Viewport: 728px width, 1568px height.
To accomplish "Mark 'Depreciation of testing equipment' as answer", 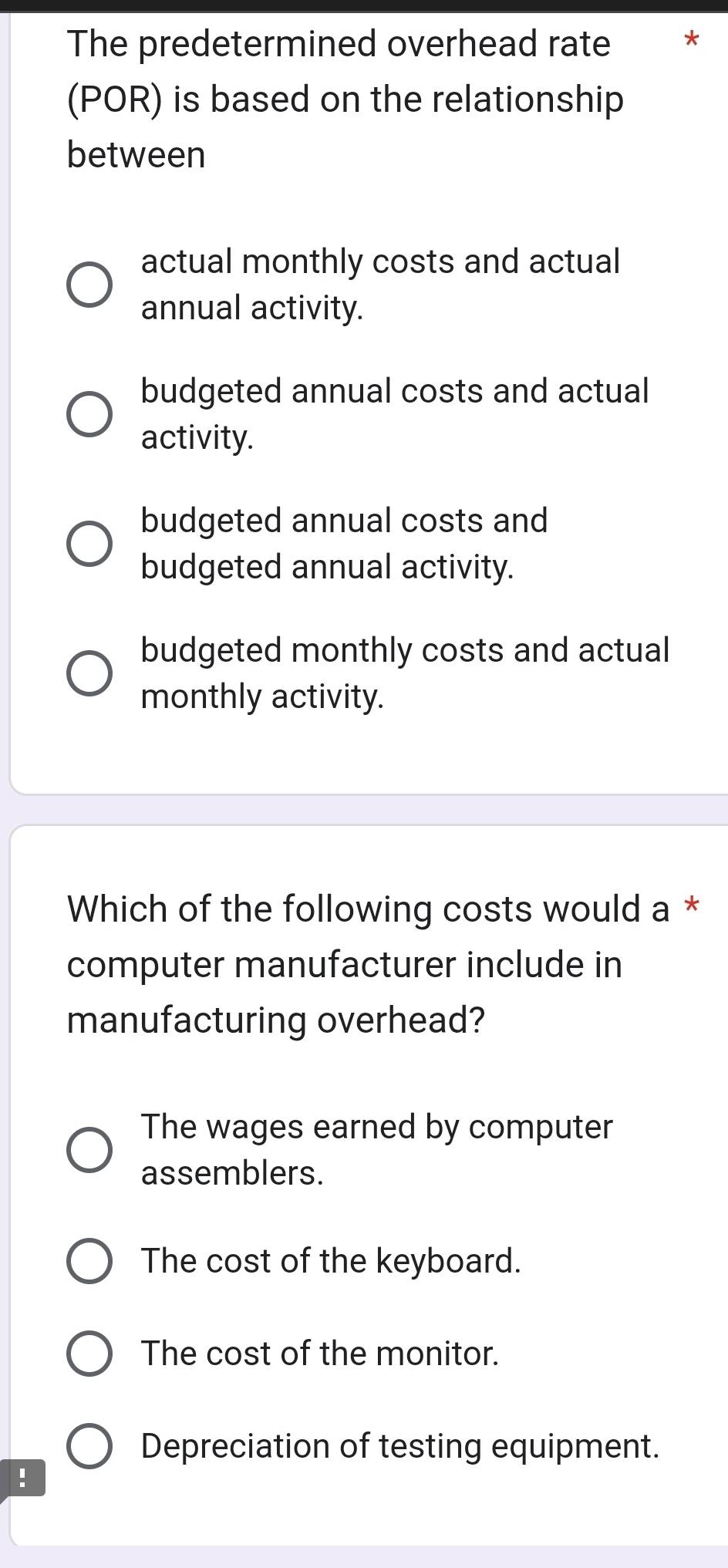I will point(89,1446).
